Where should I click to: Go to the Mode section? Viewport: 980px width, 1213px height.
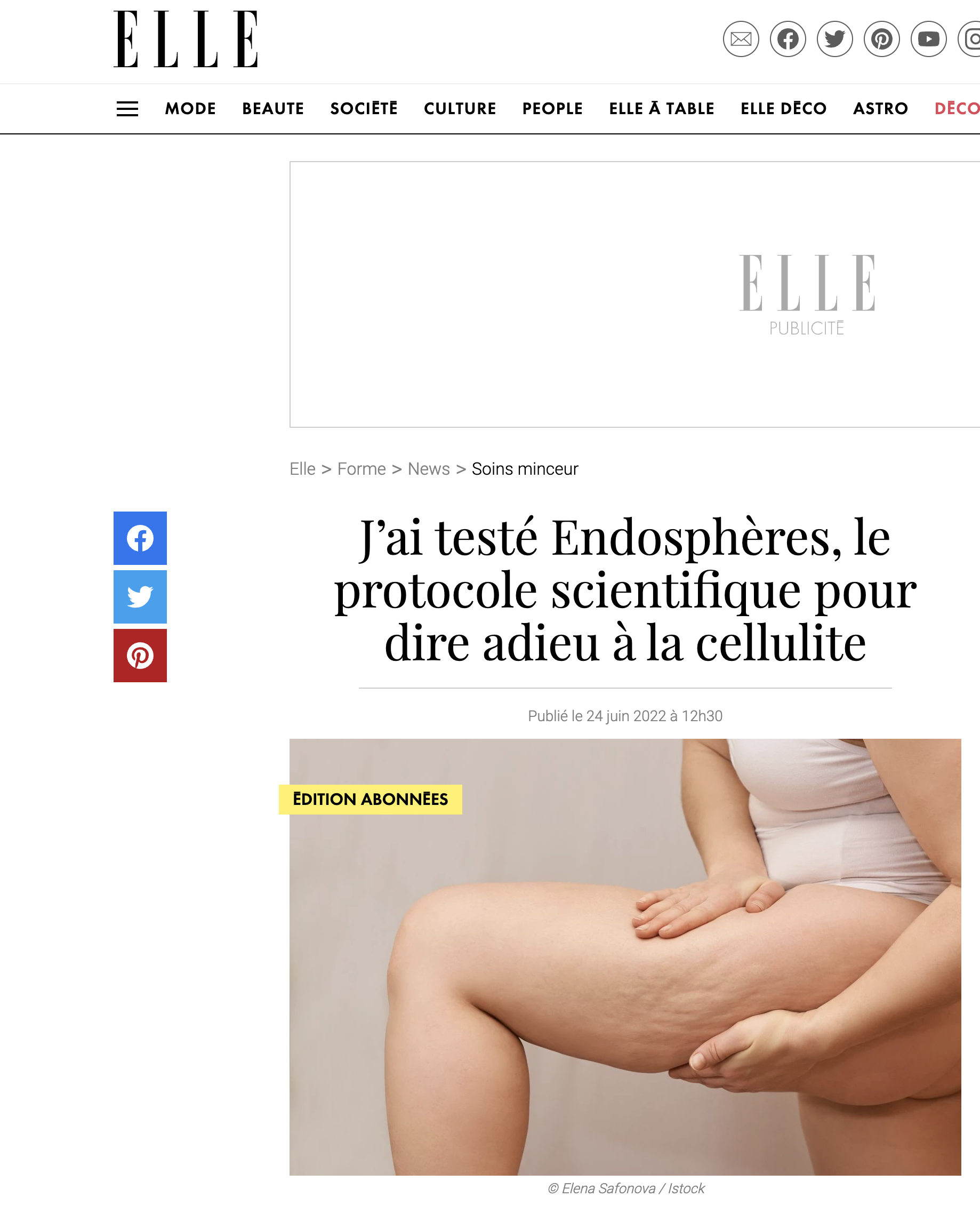coord(190,108)
